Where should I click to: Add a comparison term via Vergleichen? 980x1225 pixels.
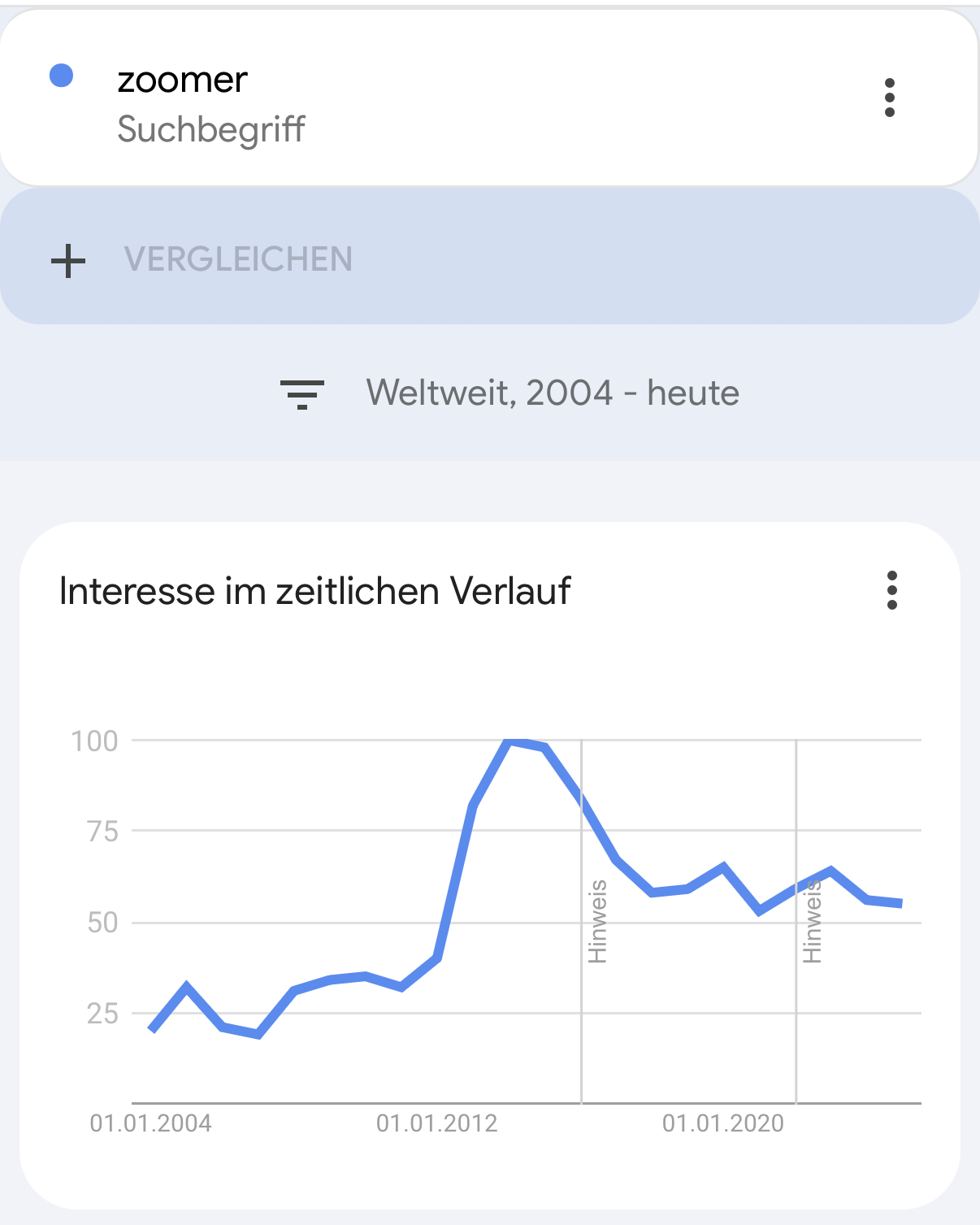point(237,259)
